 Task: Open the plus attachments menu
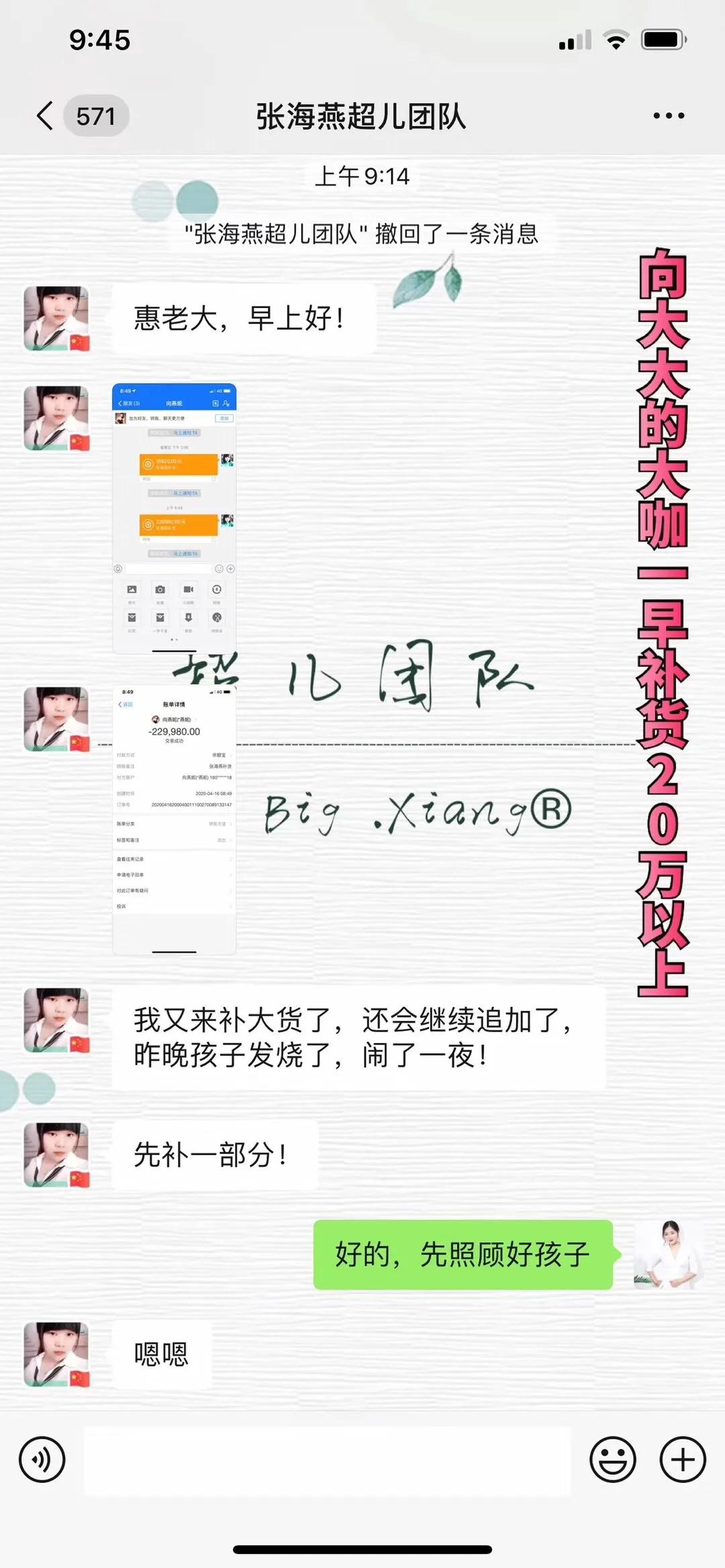point(683,1459)
